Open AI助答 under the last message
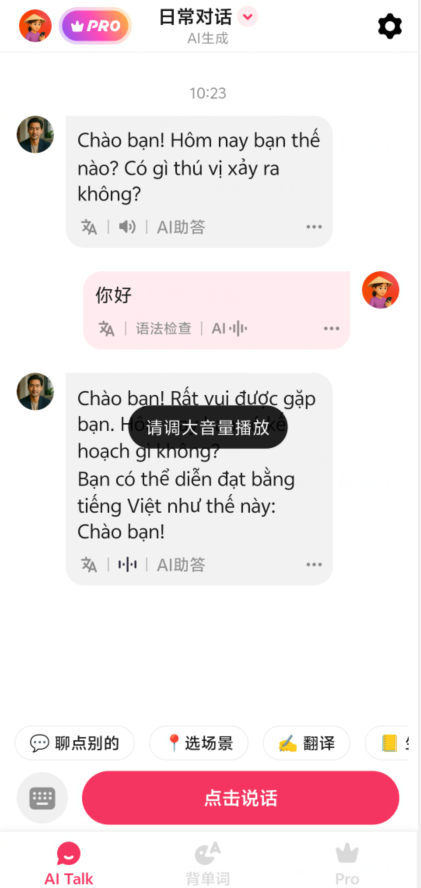 [x=181, y=565]
